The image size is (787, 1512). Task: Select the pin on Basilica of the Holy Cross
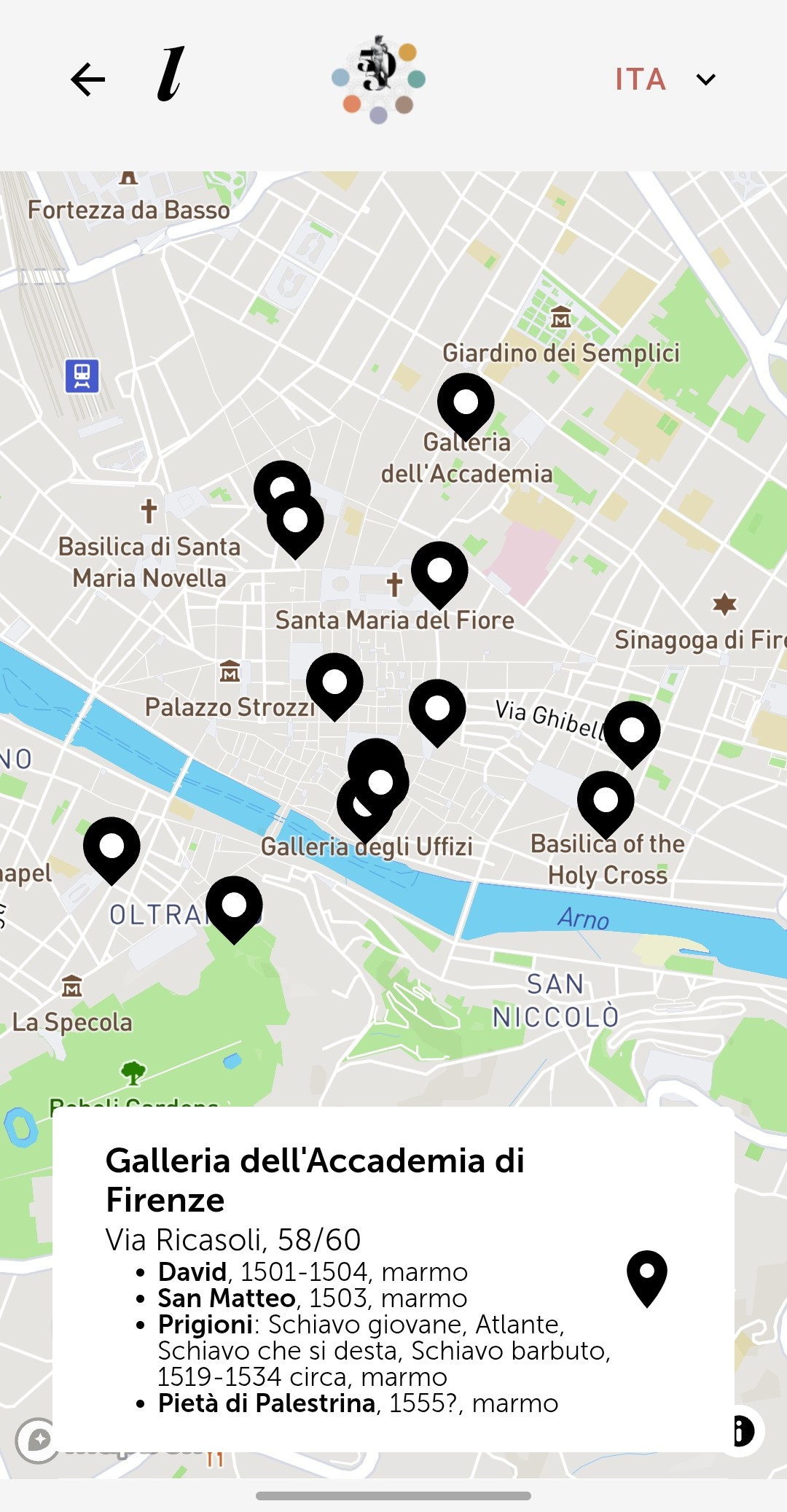606,800
